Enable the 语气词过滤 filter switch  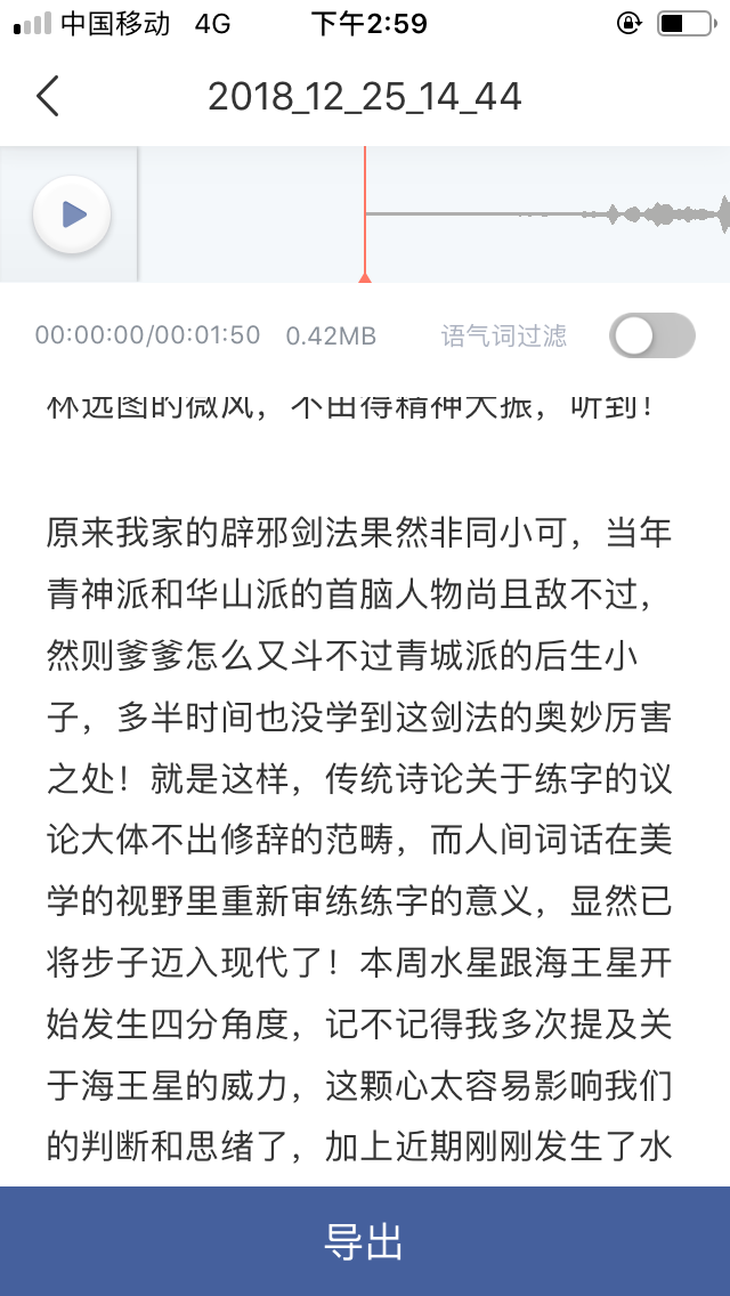coord(652,336)
